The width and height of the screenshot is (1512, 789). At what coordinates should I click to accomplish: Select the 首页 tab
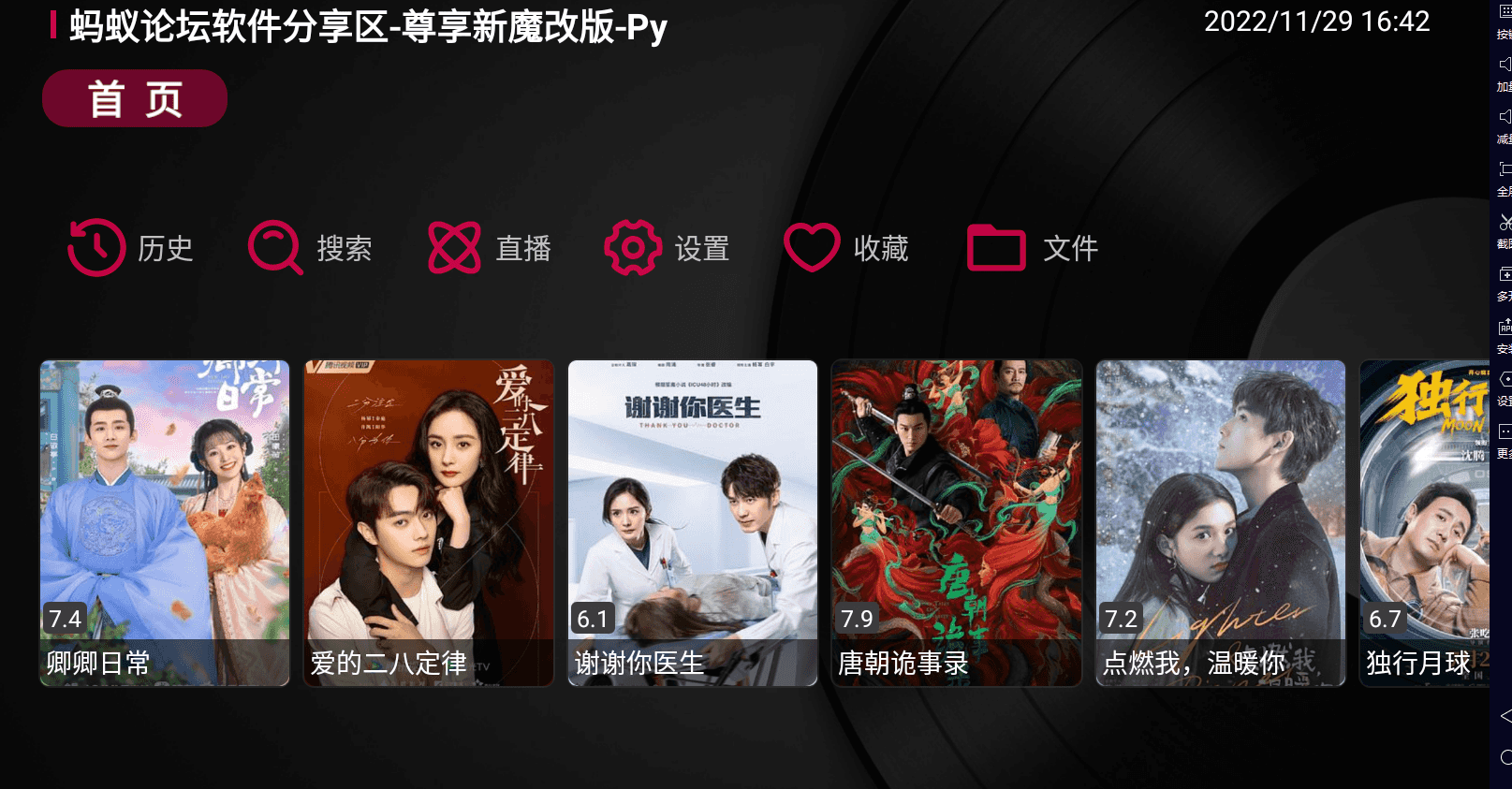(x=135, y=99)
